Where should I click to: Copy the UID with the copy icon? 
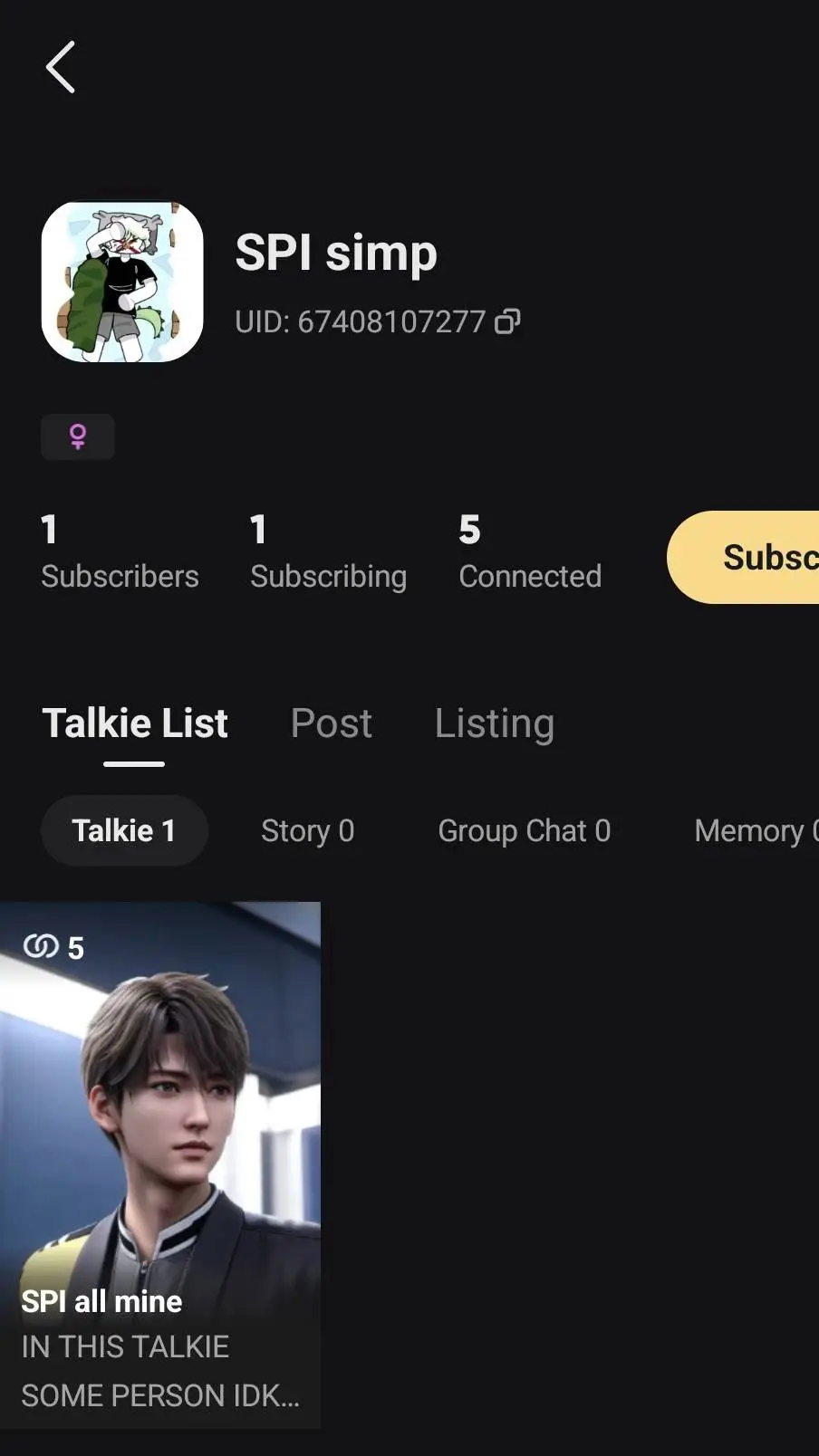click(x=507, y=321)
